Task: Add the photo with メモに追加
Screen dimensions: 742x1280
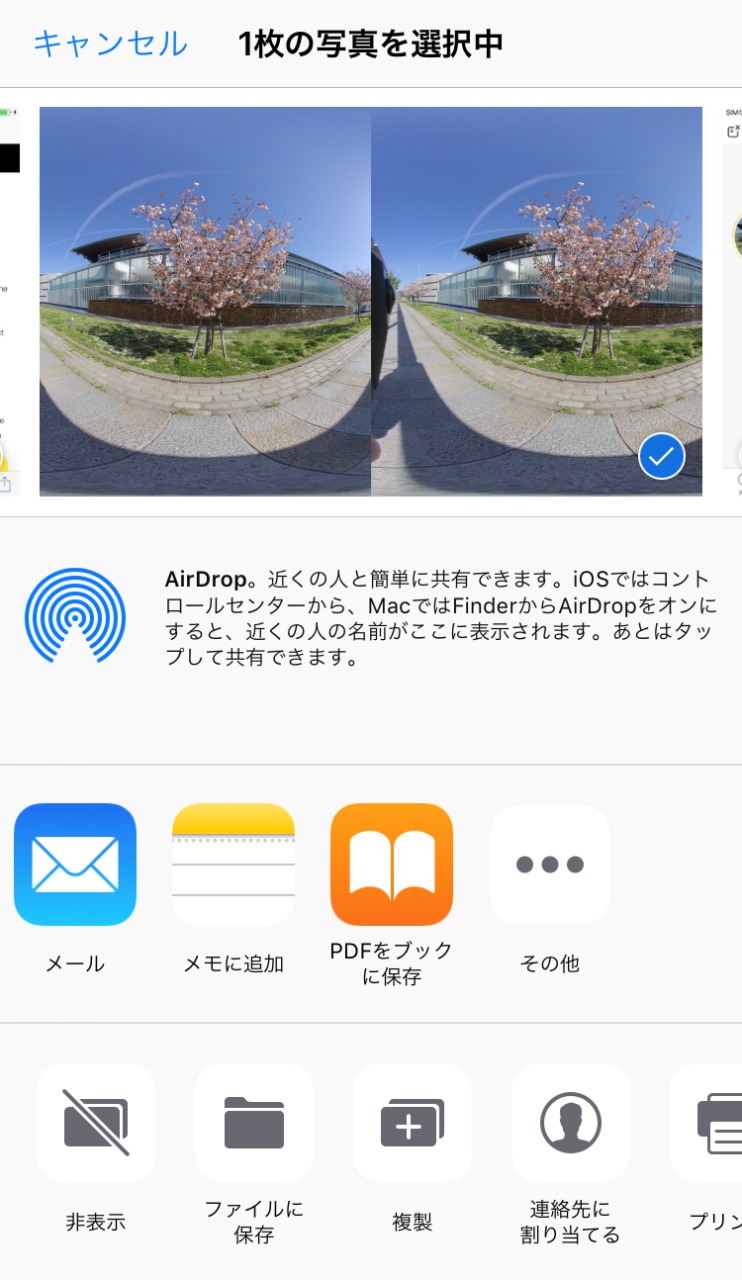Action: [233, 864]
